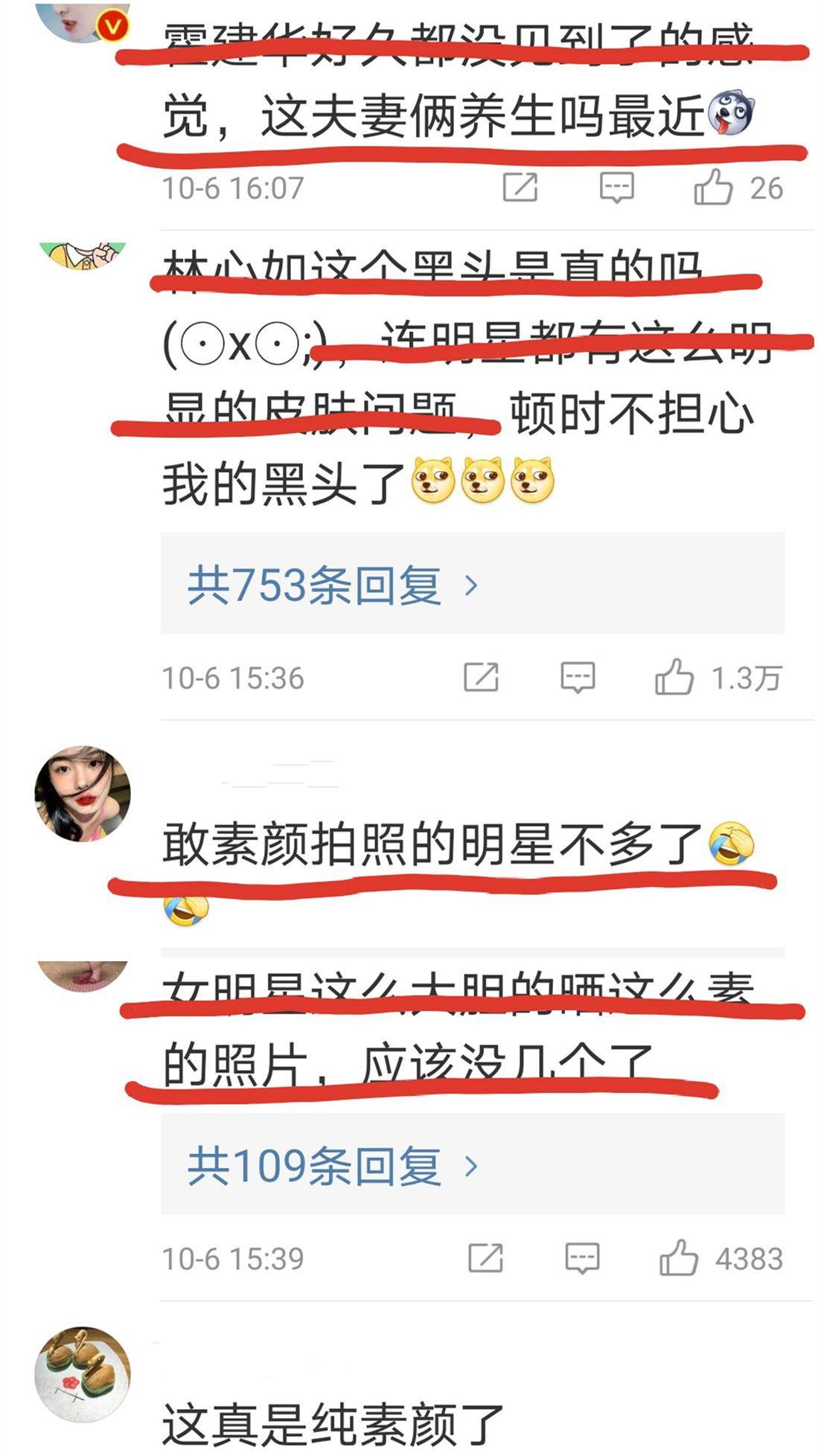The height and width of the screenshot is (1456, 818).
Task: Open avatar of the 这真是纯素颜了 commenter
Action: (x=83, y=1373)
